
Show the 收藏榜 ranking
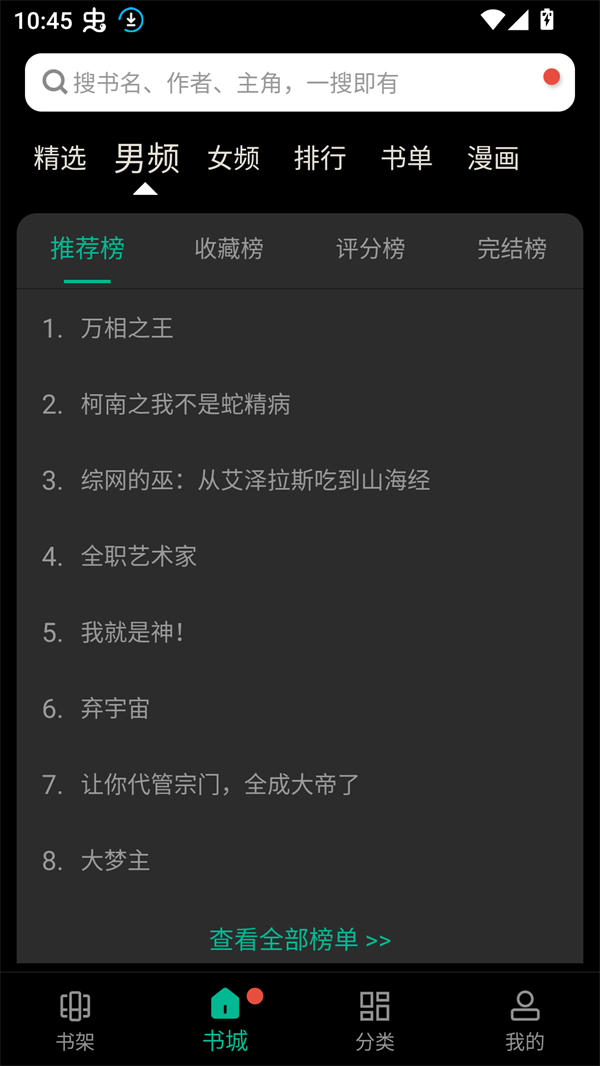pos(229,249)
